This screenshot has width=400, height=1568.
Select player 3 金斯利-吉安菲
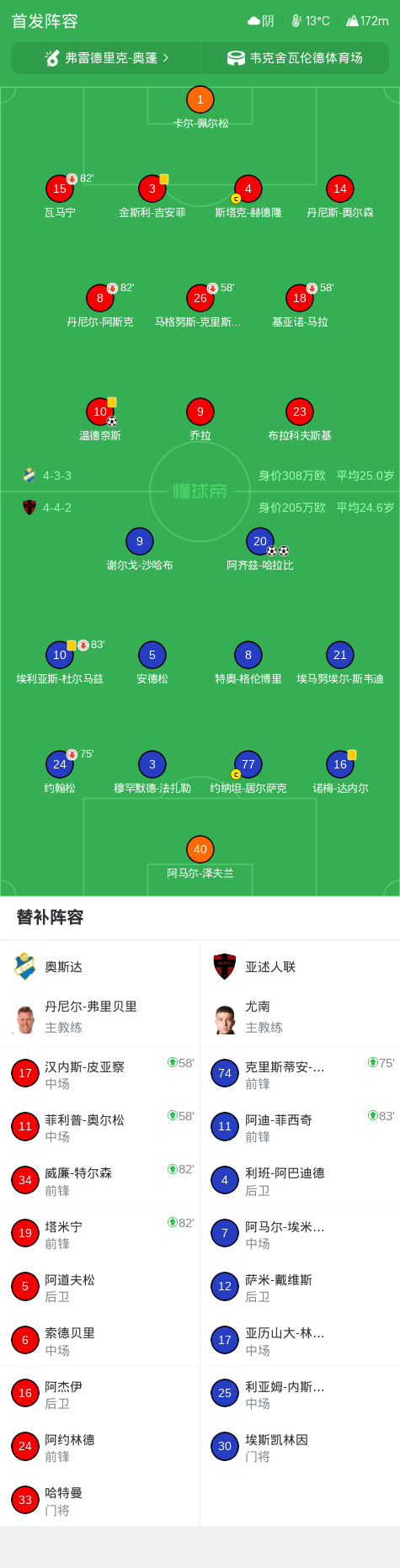coord(152,197)
